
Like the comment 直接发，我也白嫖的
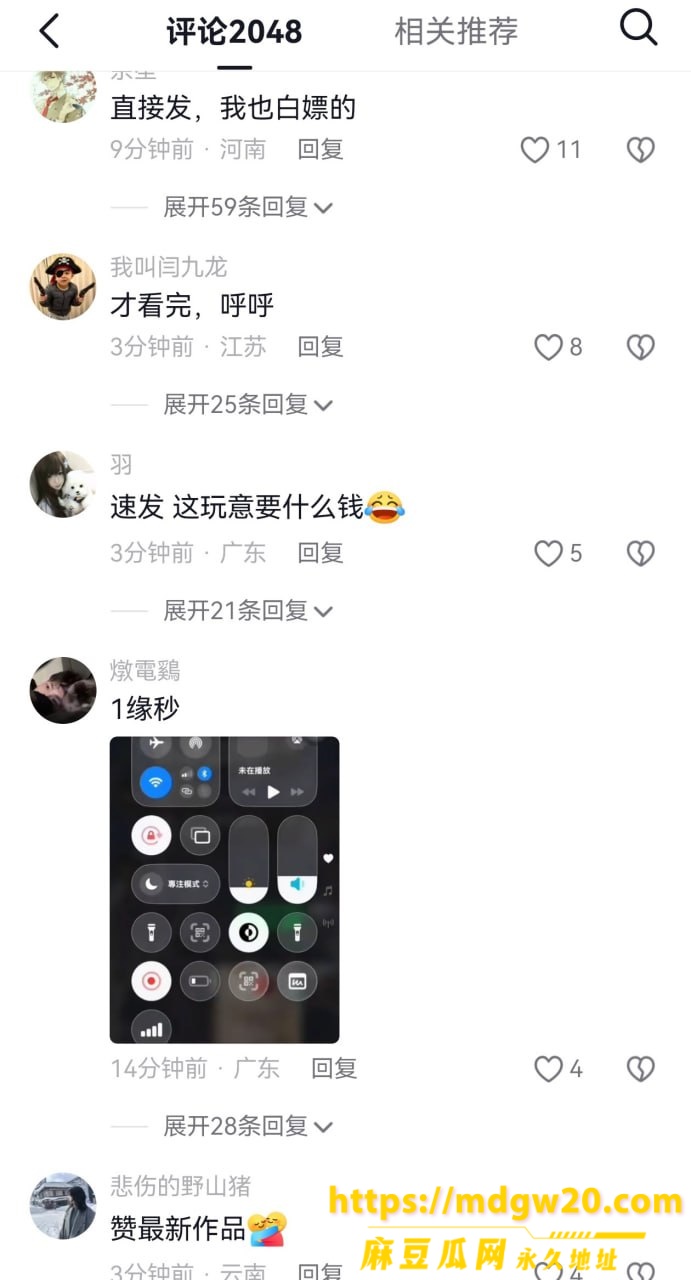pyautogui.click(x=535, y=150)
